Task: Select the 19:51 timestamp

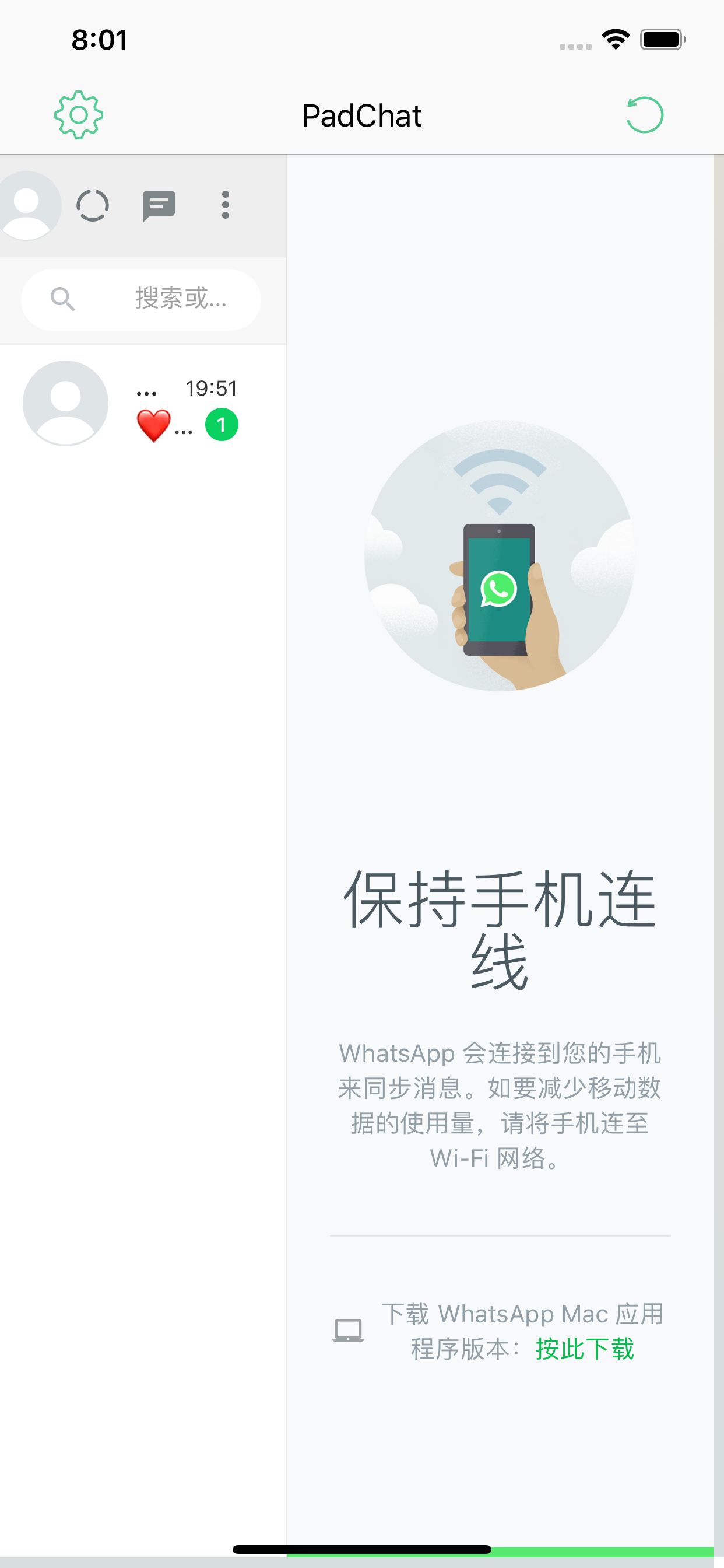Action: coord(211,388)
